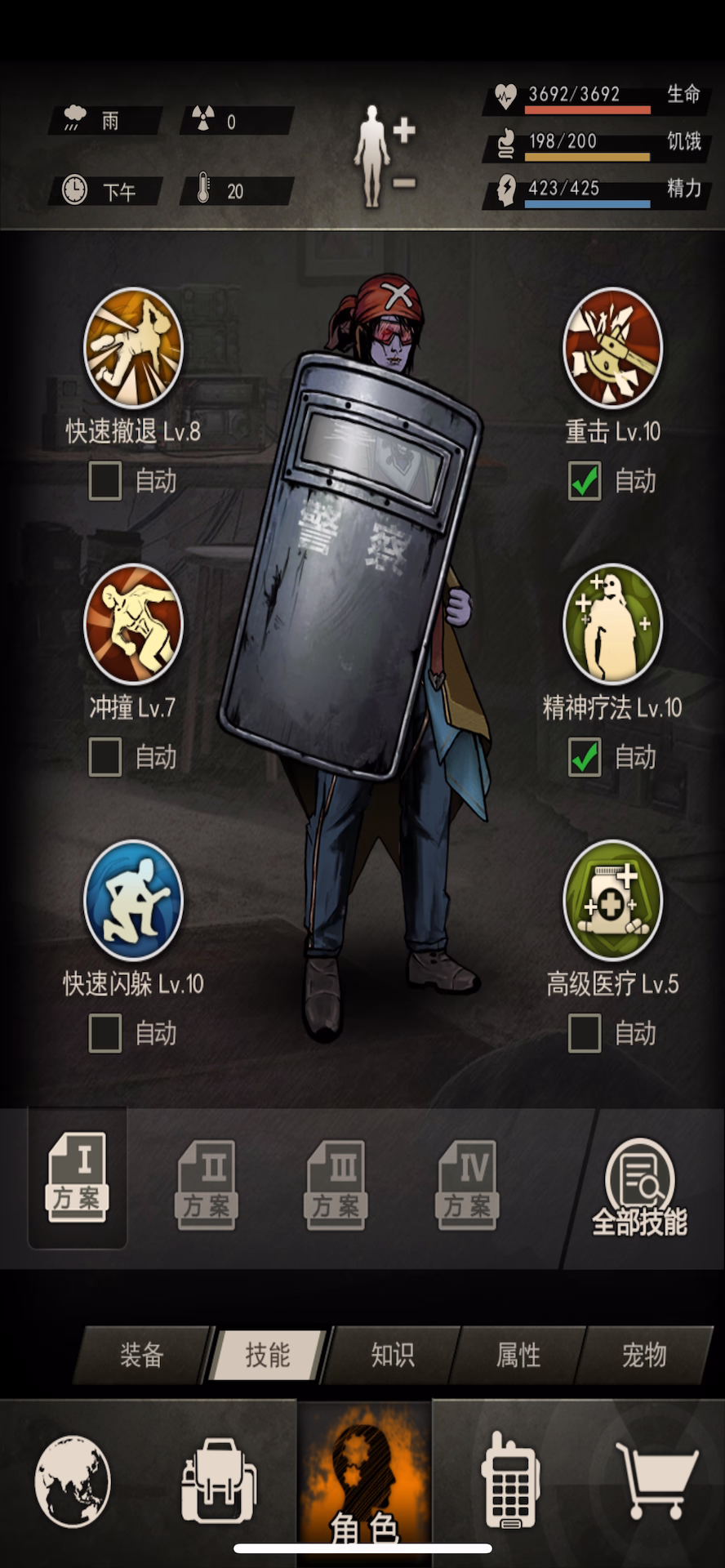
Task: Go to the 属性 tab
Action: [x=518, y=1355]
